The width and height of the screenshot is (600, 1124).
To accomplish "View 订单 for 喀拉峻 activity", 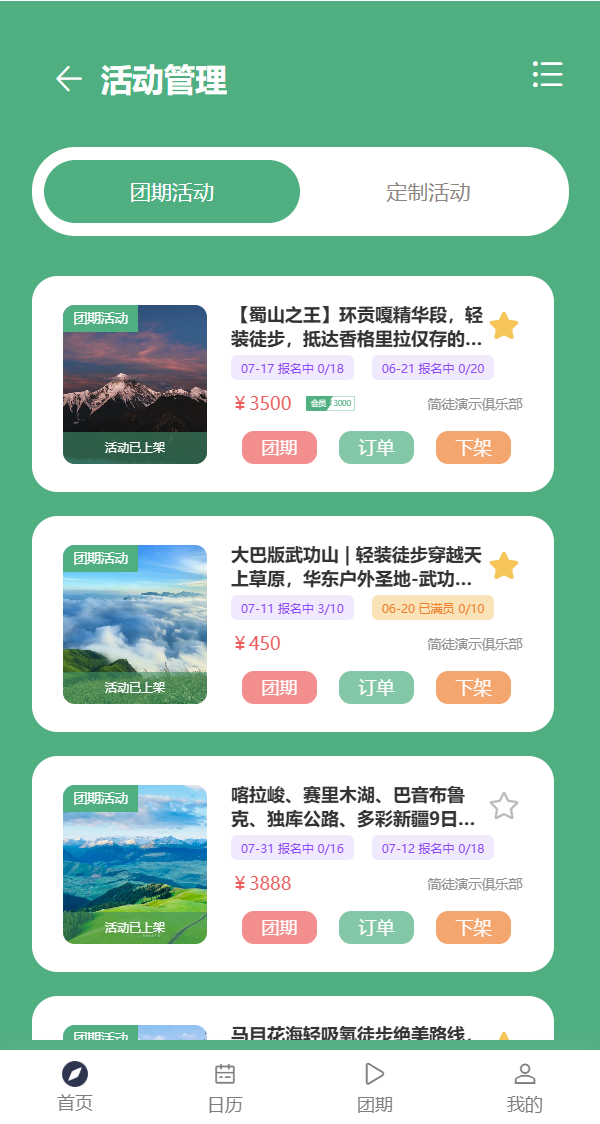I will pyautogui.click(x=376, y=928).
